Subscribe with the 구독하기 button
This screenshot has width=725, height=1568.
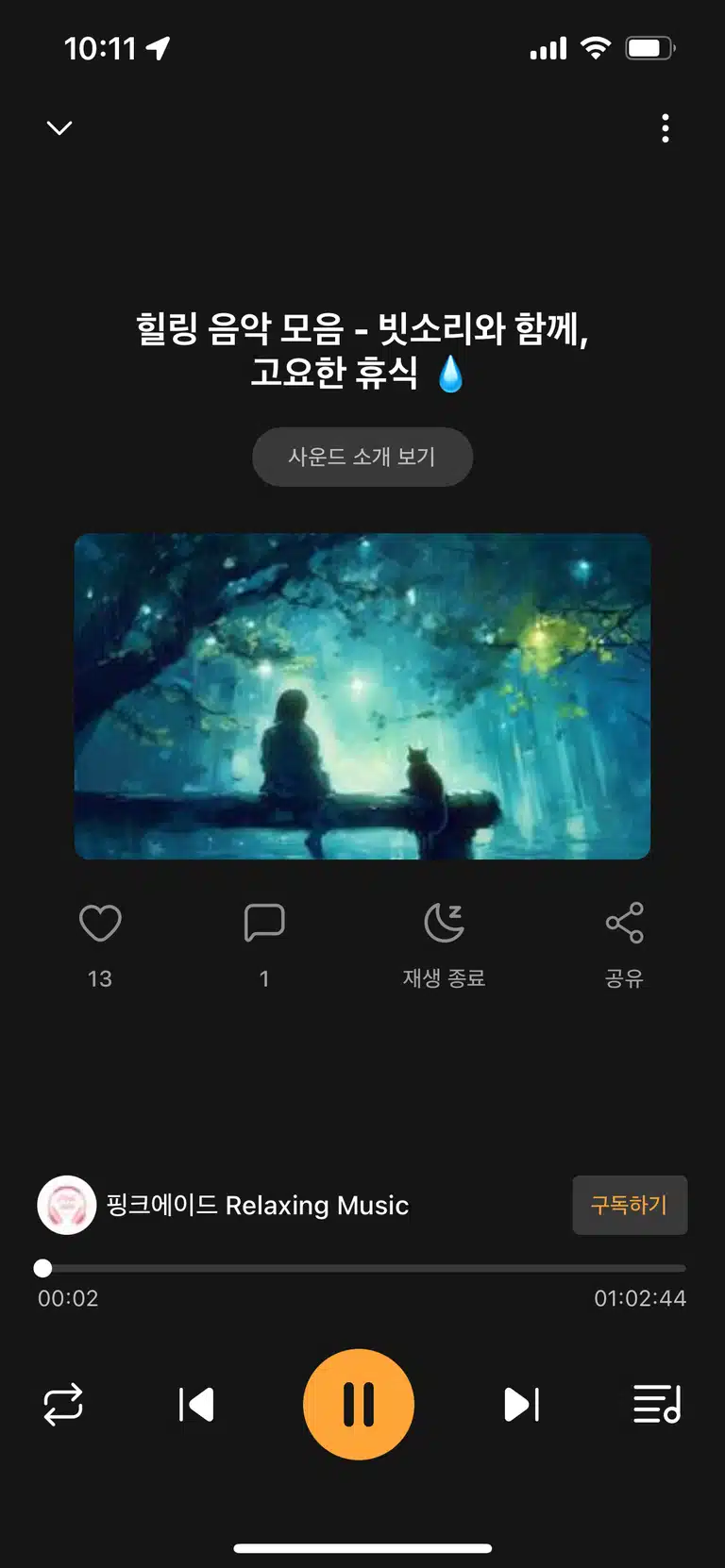[630, 1205]
